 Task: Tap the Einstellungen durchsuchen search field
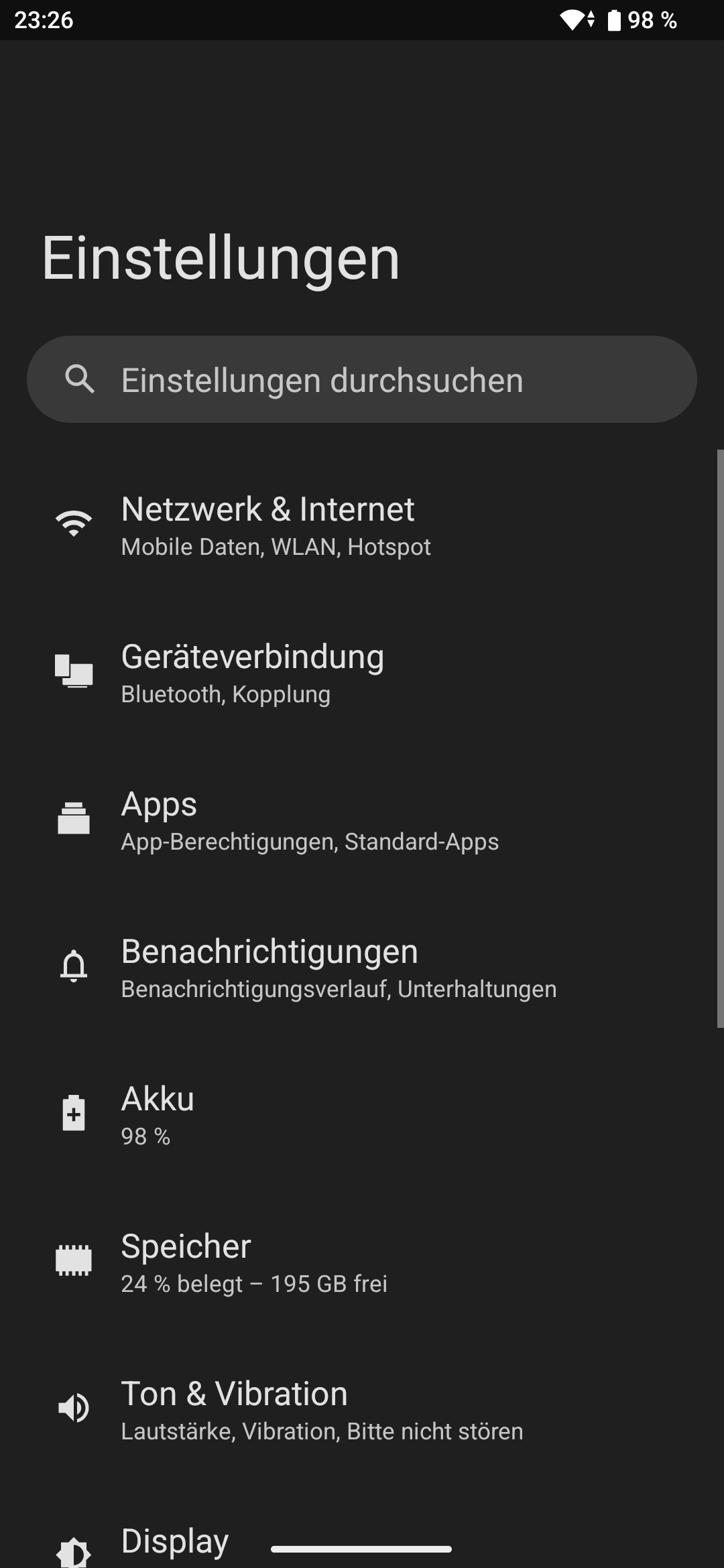362,379
